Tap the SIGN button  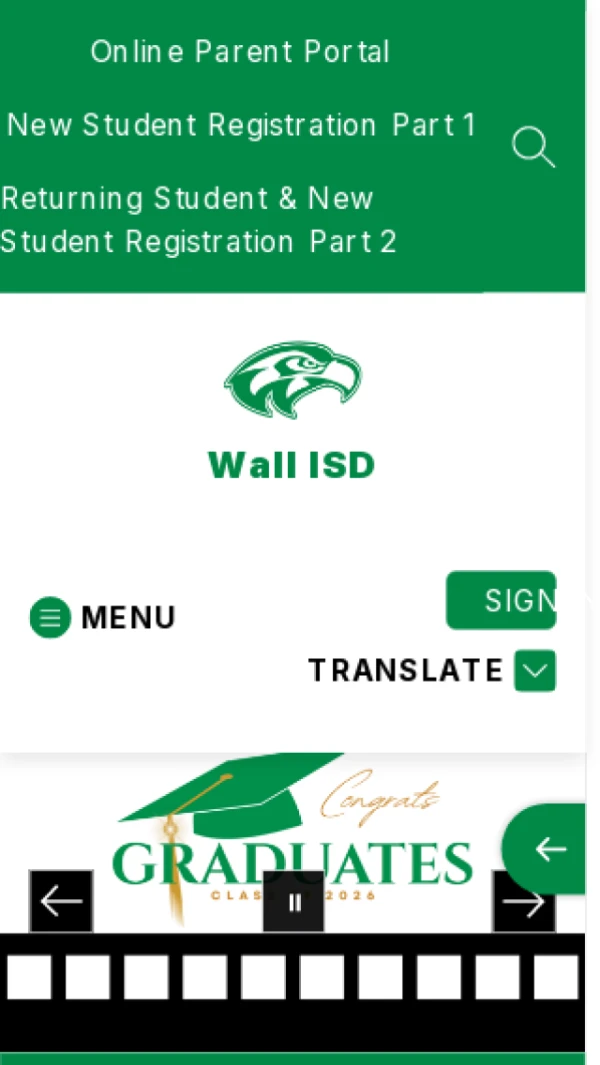click(x=501, y=600)
